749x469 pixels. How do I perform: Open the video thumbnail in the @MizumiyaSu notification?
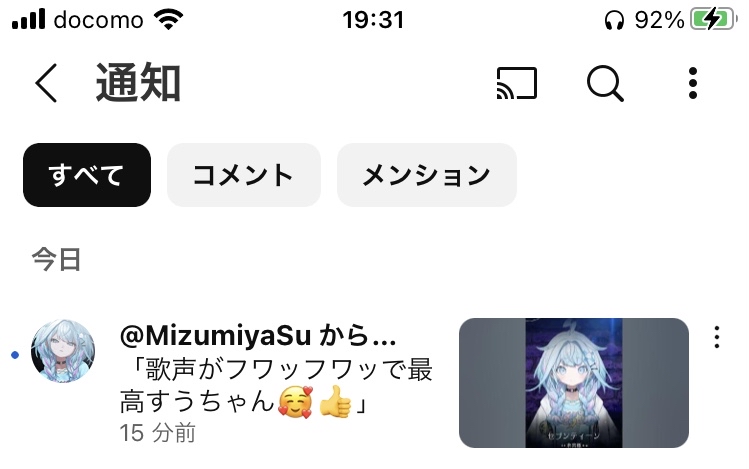click(574, 383)
